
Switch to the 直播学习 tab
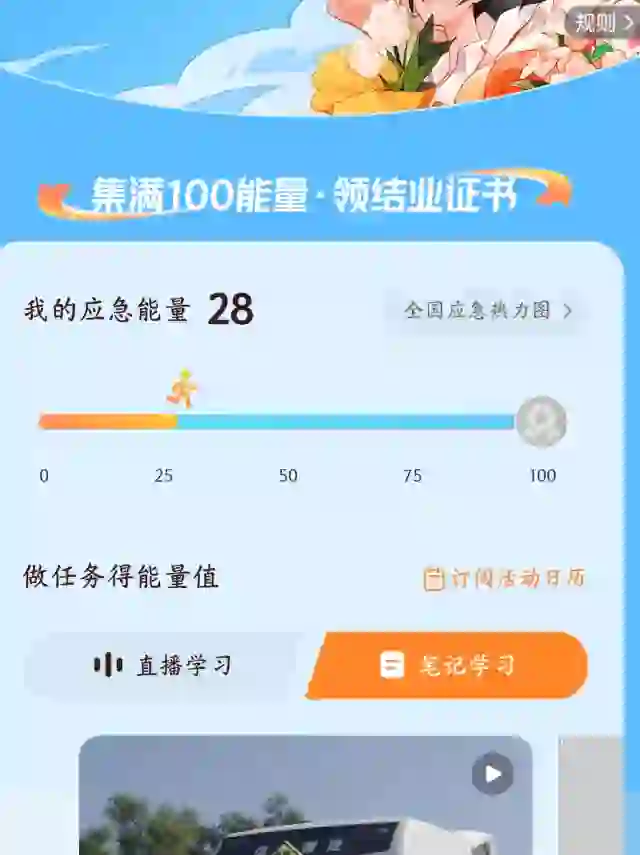tap(163, 665)
